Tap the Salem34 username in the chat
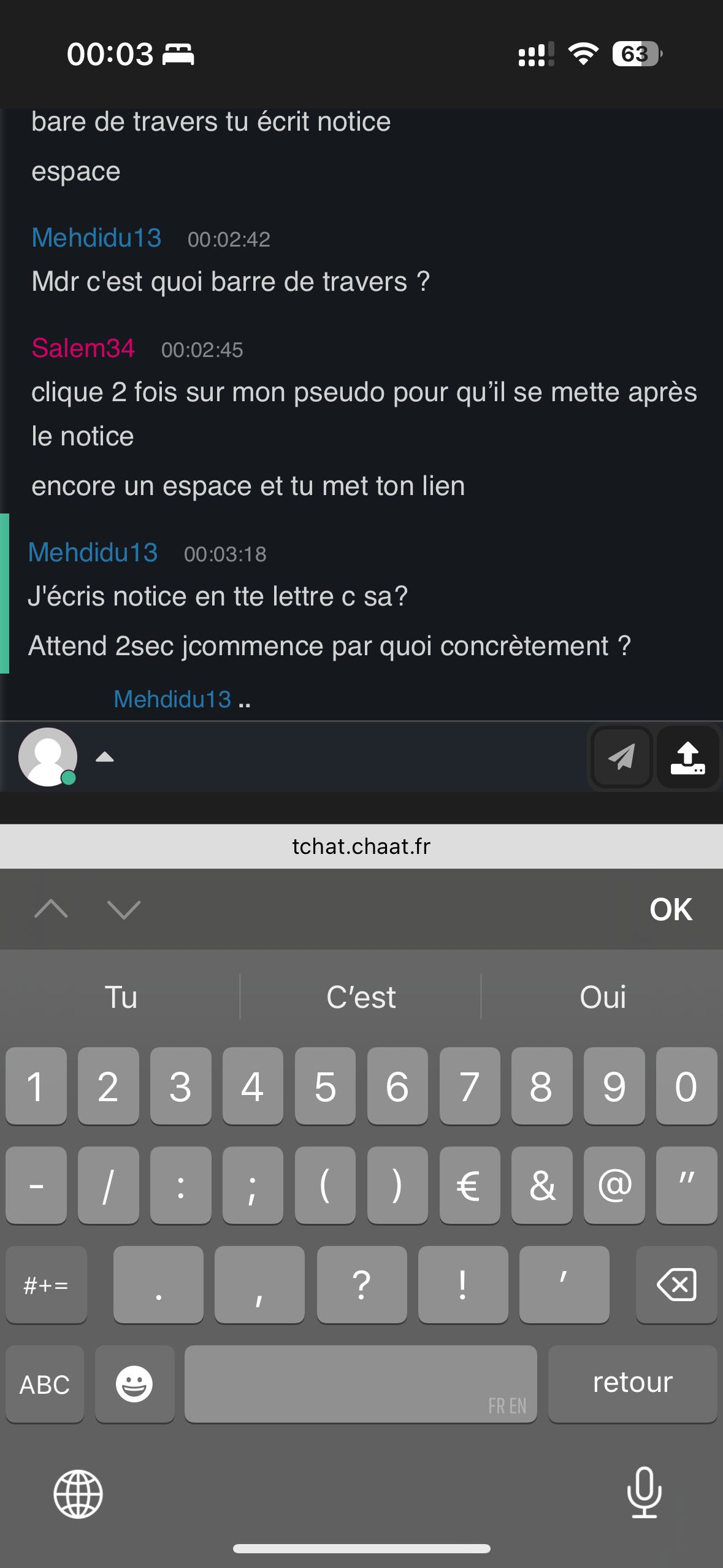 (83, 348)
